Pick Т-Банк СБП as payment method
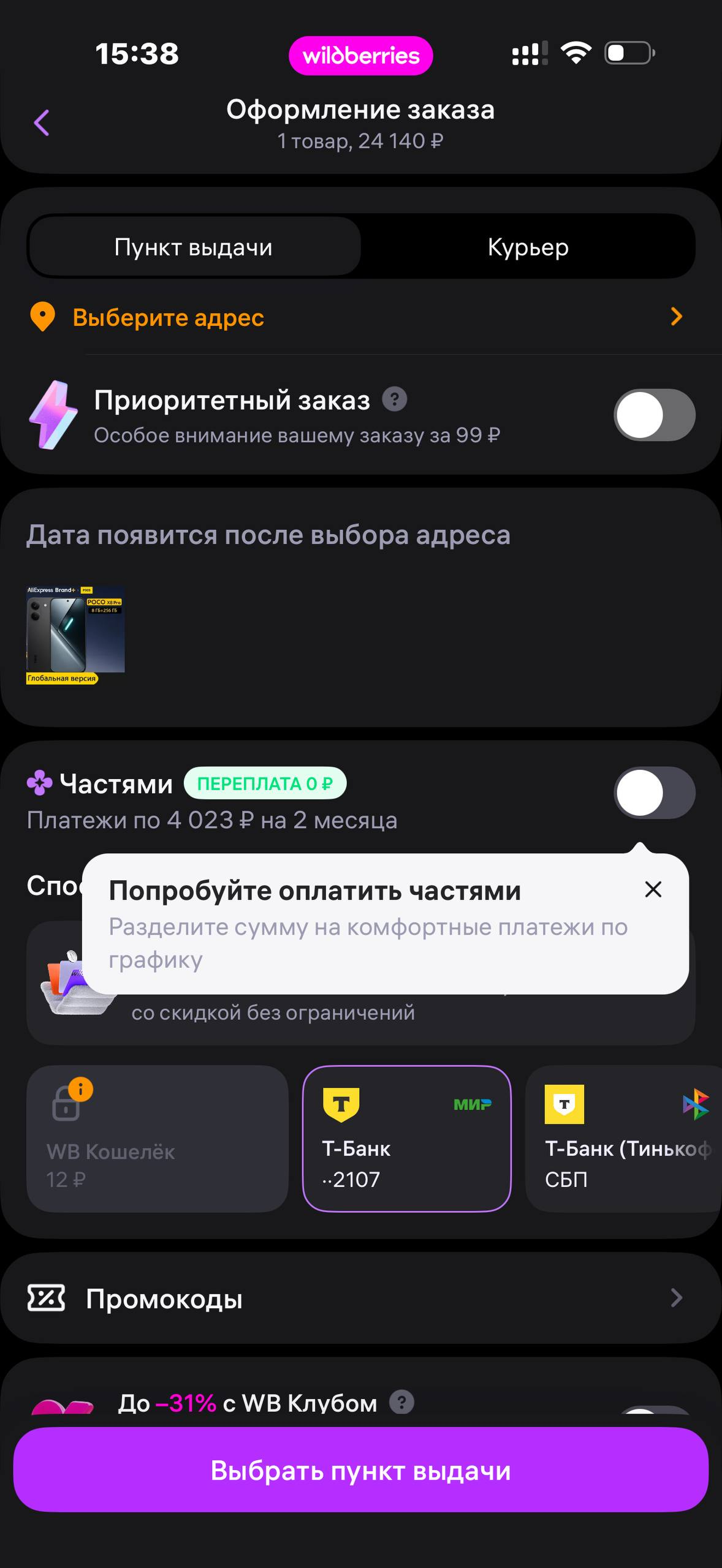Image resolution: width=722 pixels, height=1568 pixels. click(624, 1139)
